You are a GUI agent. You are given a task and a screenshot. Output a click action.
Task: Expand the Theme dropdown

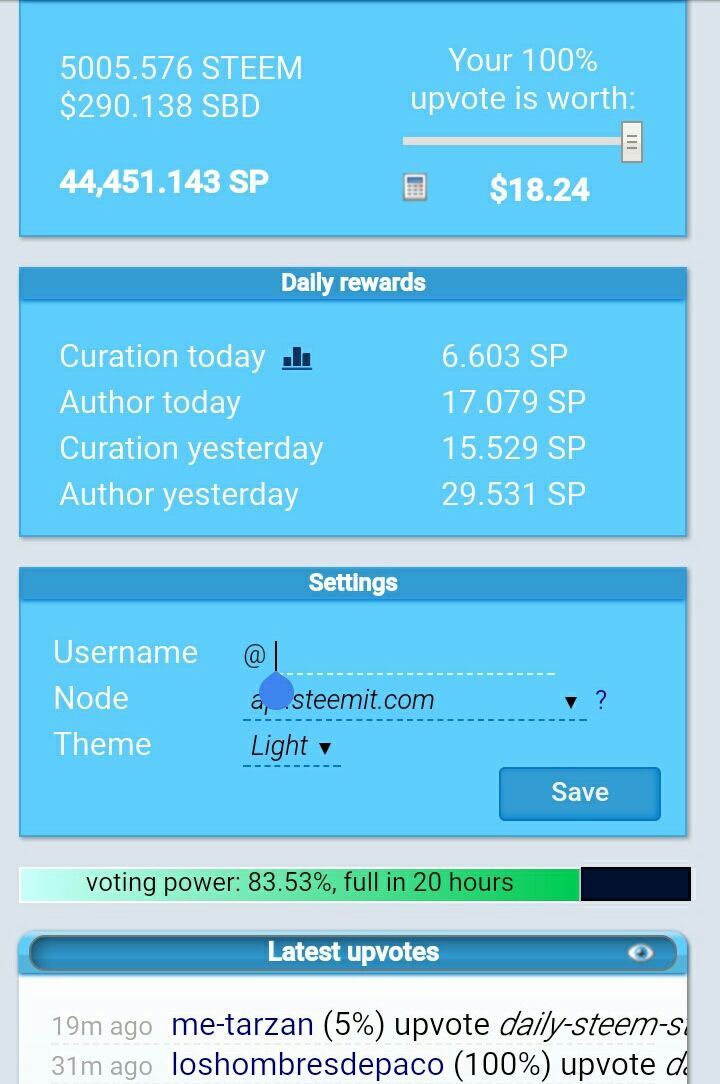click(x=291, y=746)
